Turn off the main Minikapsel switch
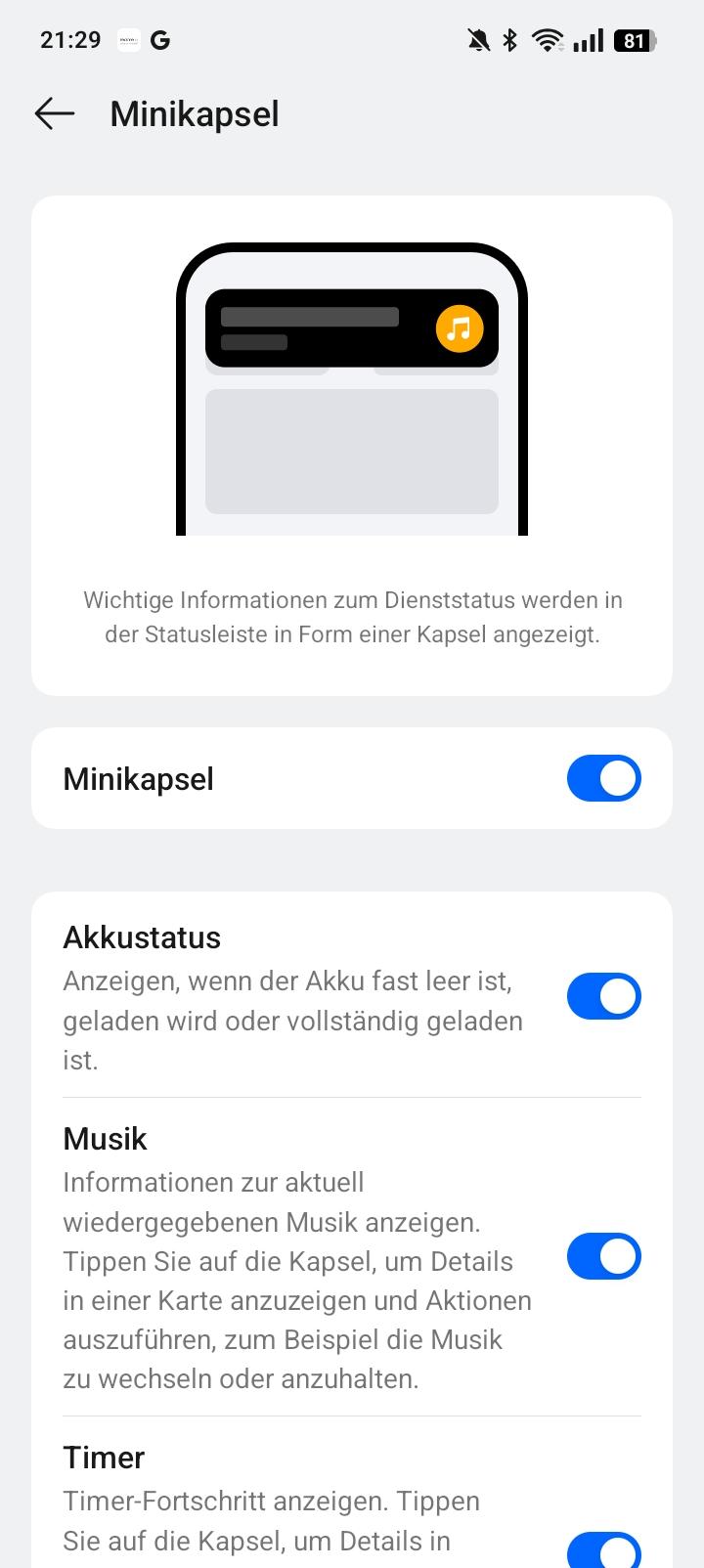Viewport: 704px width, 1568px height. (x=603, y=778)
